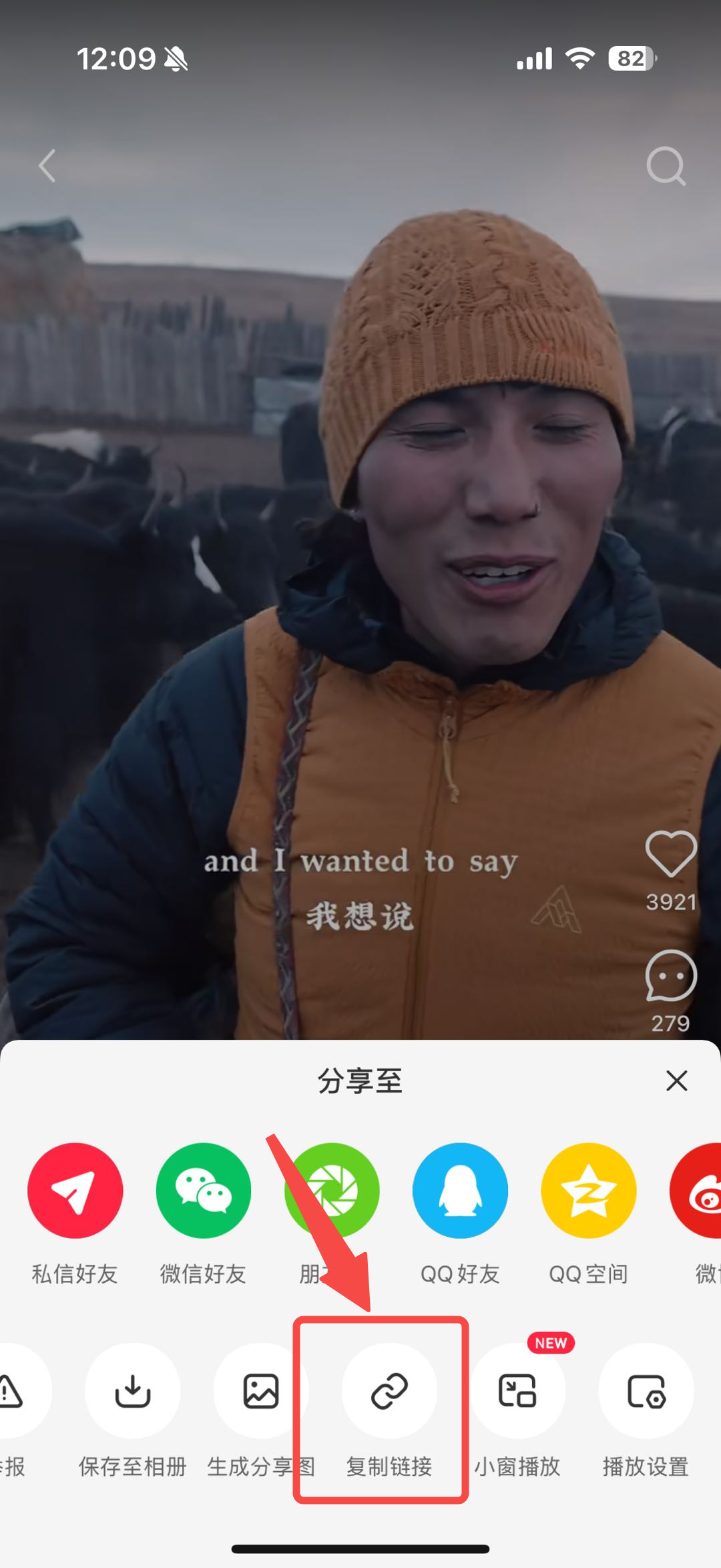Select 生成分享图
This screenshot has width=721, height=1568.
pyautogui.click(x=260, y=1390)
